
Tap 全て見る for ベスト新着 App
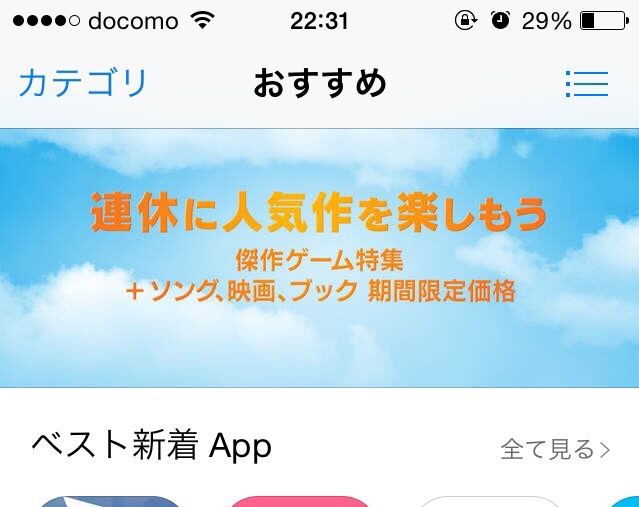[555, 449]
